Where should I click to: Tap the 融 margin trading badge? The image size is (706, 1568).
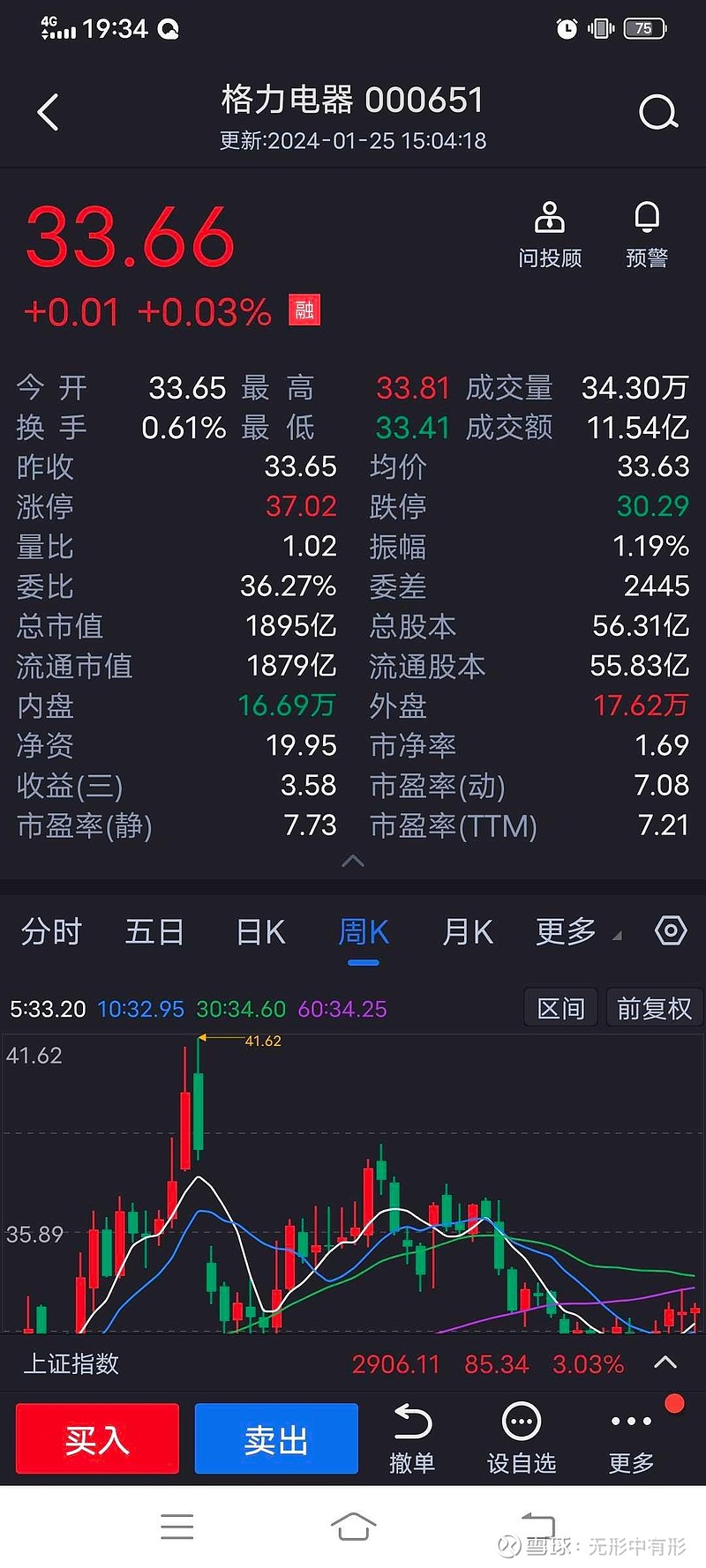(x=304, y=310)
